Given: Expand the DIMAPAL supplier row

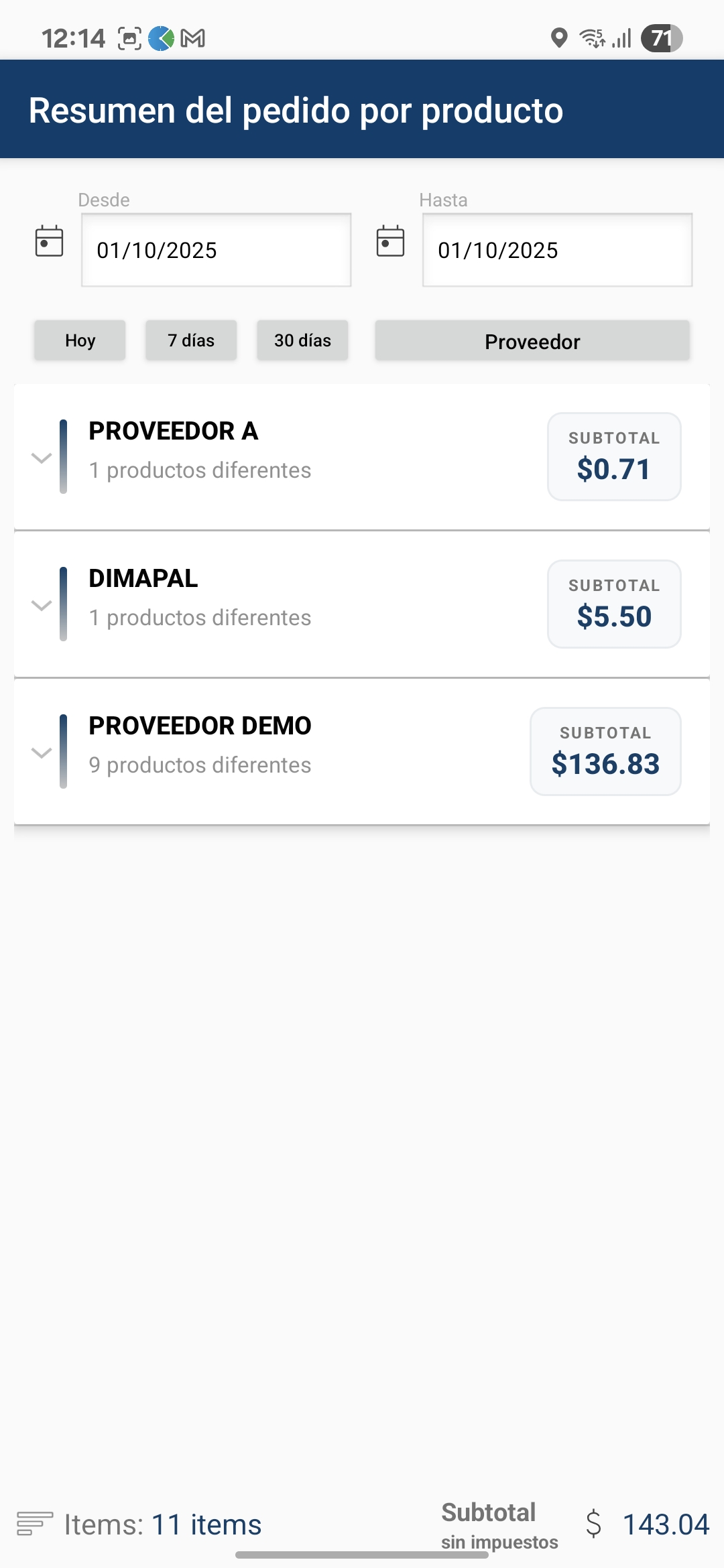Looking at the screenshot, I should (42, 606).
